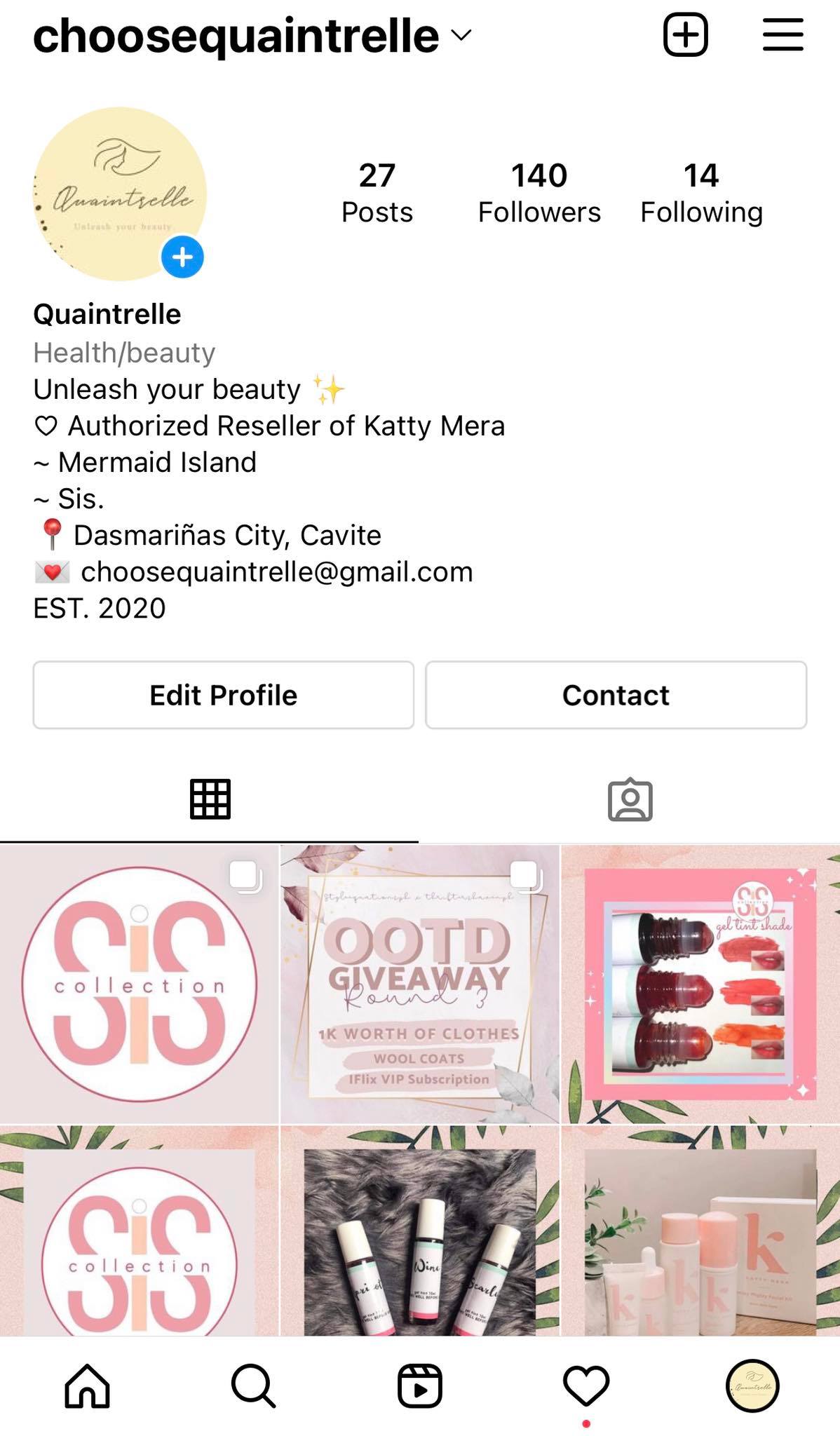The height and width of the screenshot is (1436, 840).
Task: Open the activity heart tab
Action: 585,1386
